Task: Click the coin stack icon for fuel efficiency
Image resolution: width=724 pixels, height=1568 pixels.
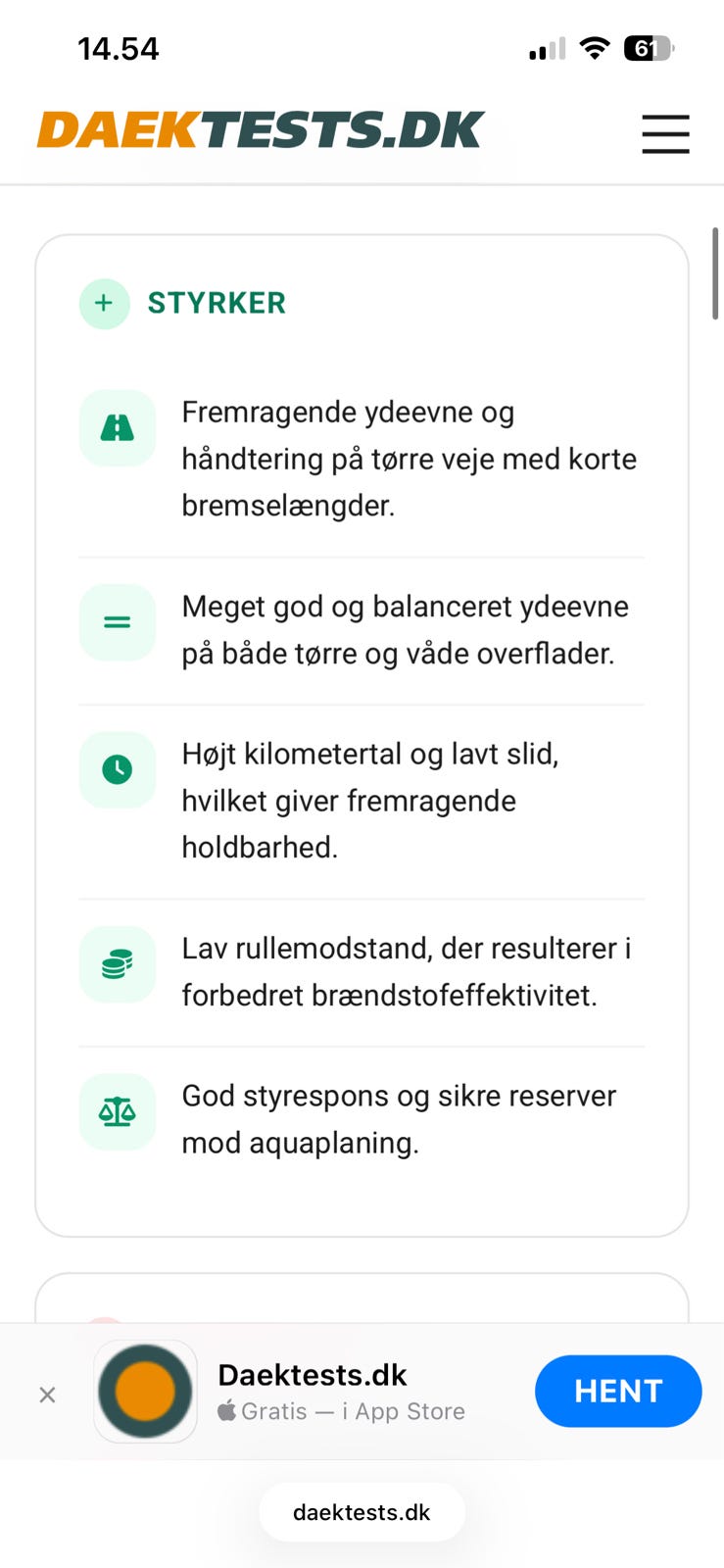Action: tap(117, 963)
